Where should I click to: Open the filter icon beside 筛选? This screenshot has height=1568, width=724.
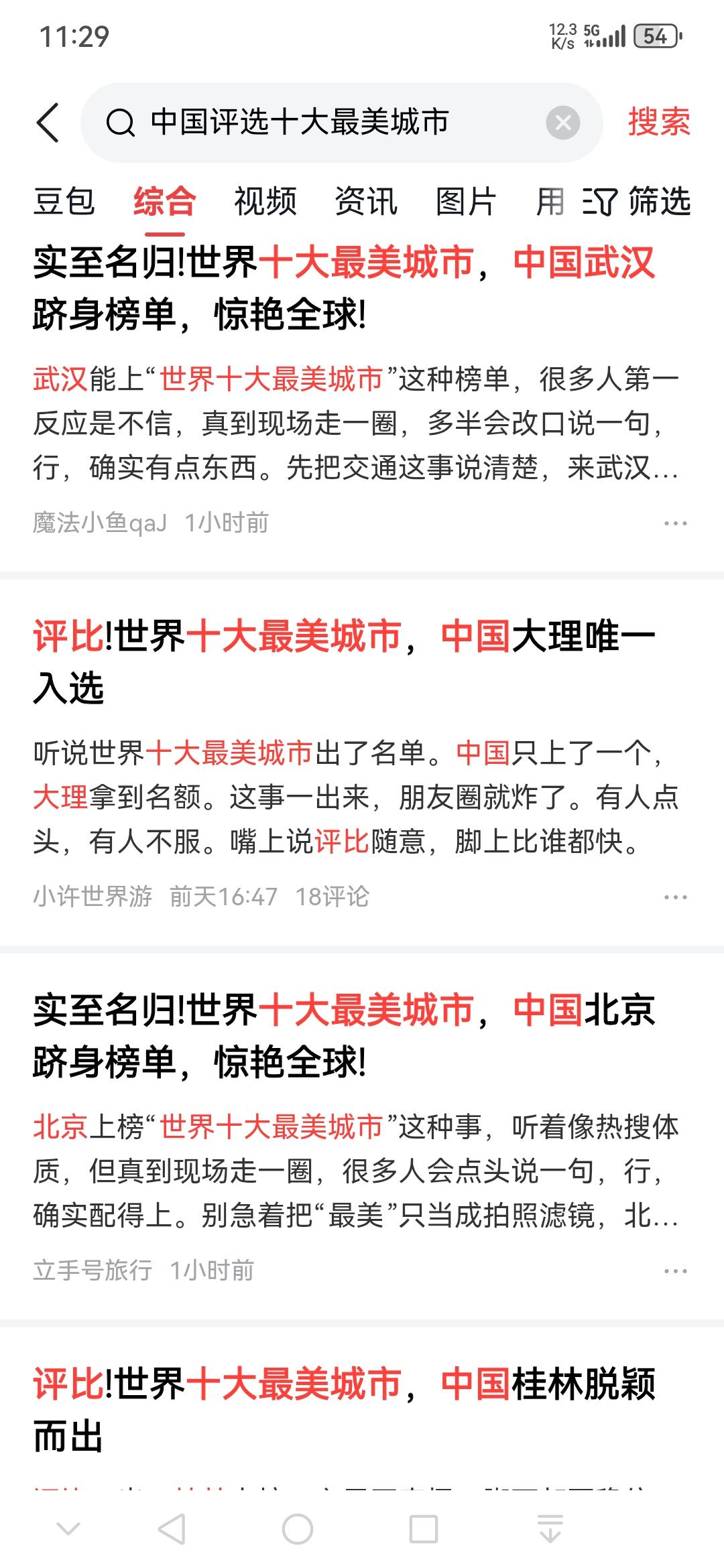pyautogui.click(x=599, y=203)
